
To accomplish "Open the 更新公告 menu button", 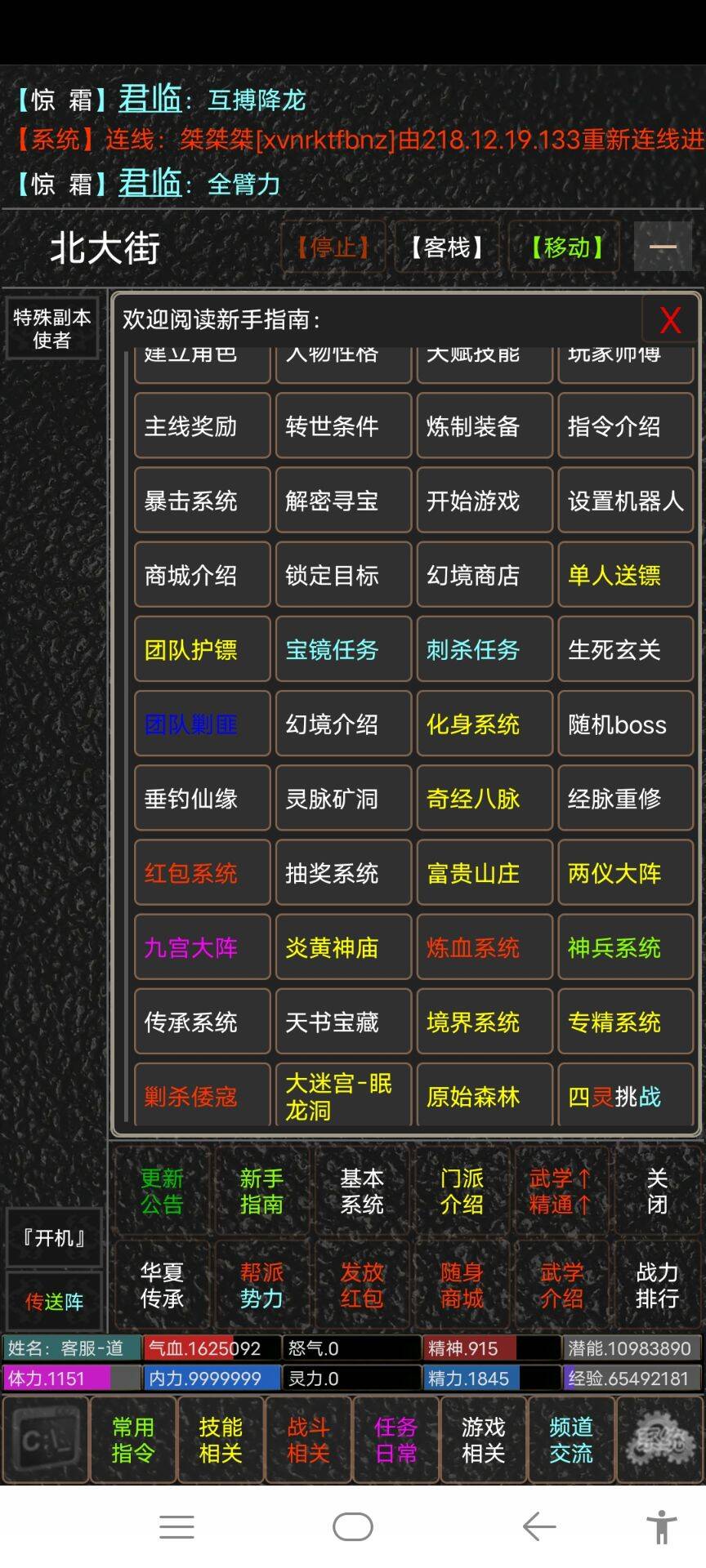I will tap(162, 1191).
